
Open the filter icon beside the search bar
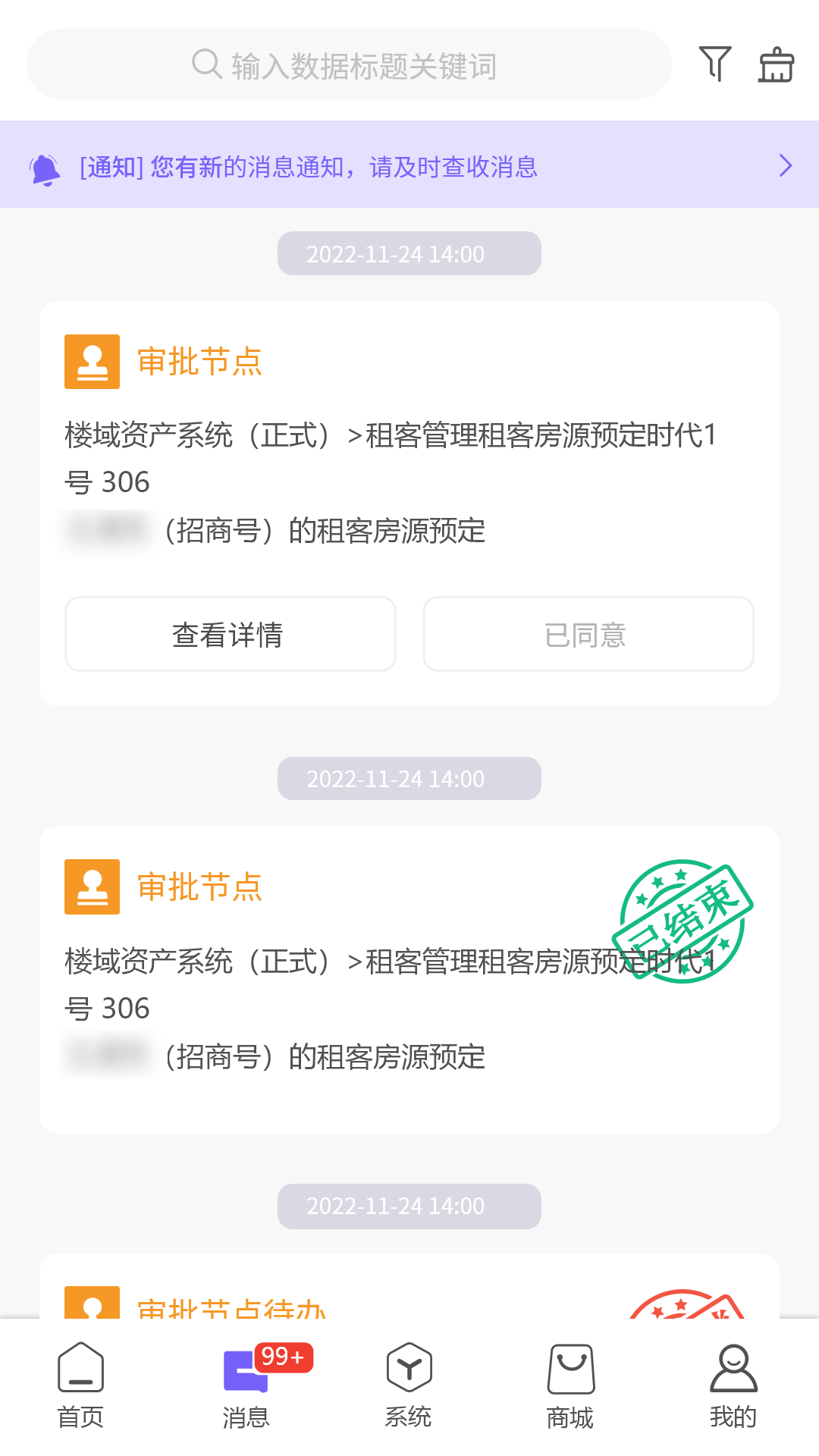(x=714, y=64)
